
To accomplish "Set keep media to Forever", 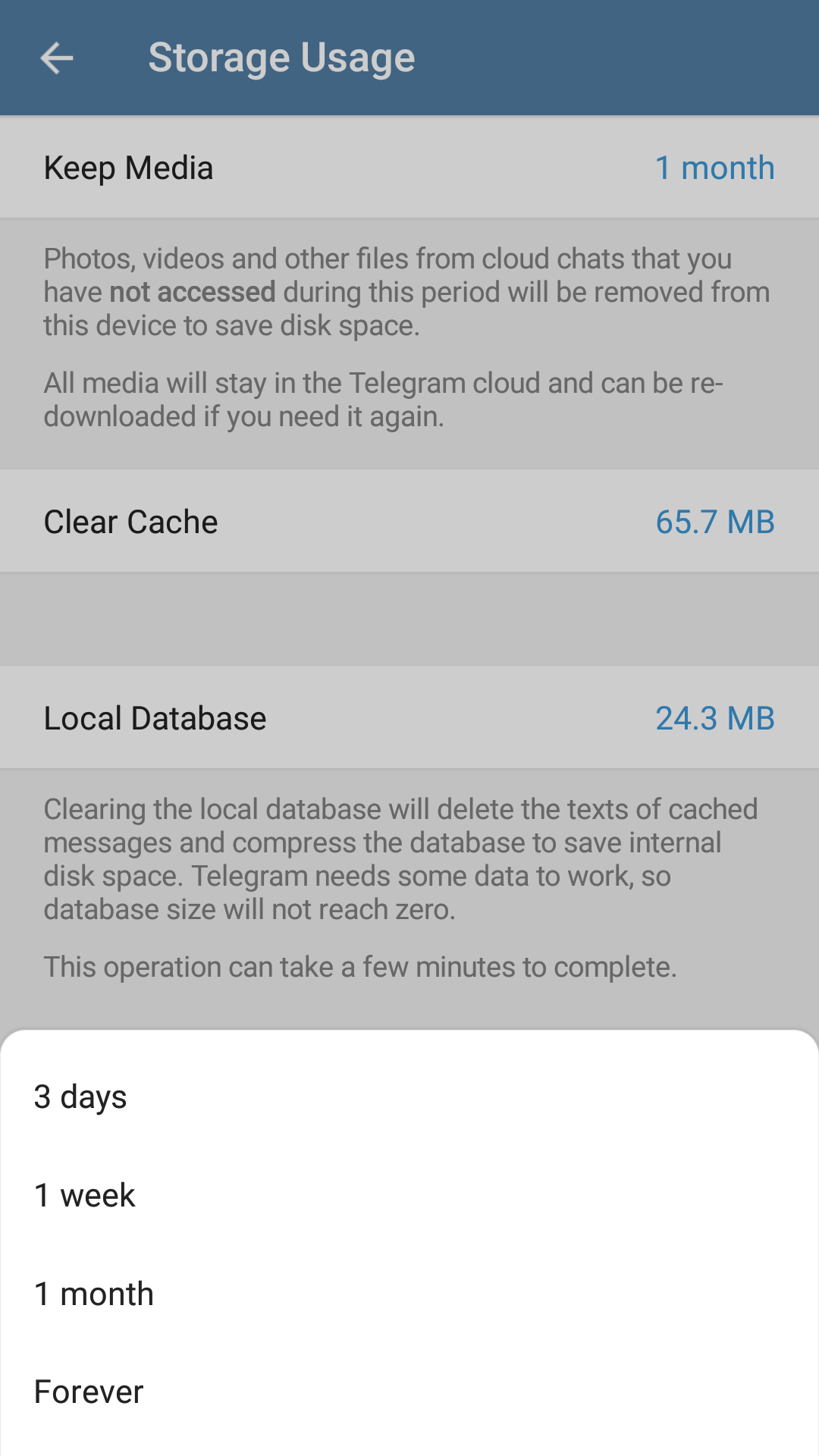I will [x=409, y=1392].
